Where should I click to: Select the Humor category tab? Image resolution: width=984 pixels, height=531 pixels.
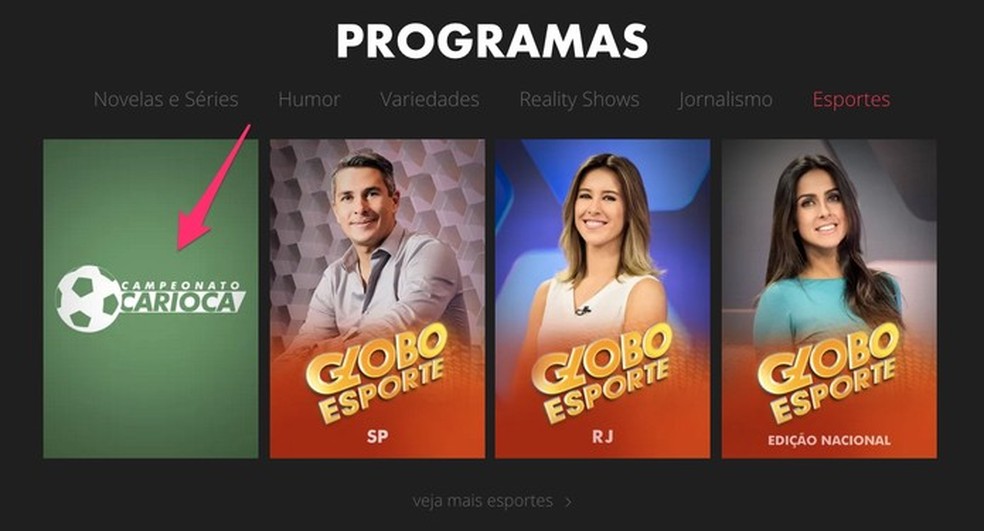pyautogui.click(x=309, y=100)
